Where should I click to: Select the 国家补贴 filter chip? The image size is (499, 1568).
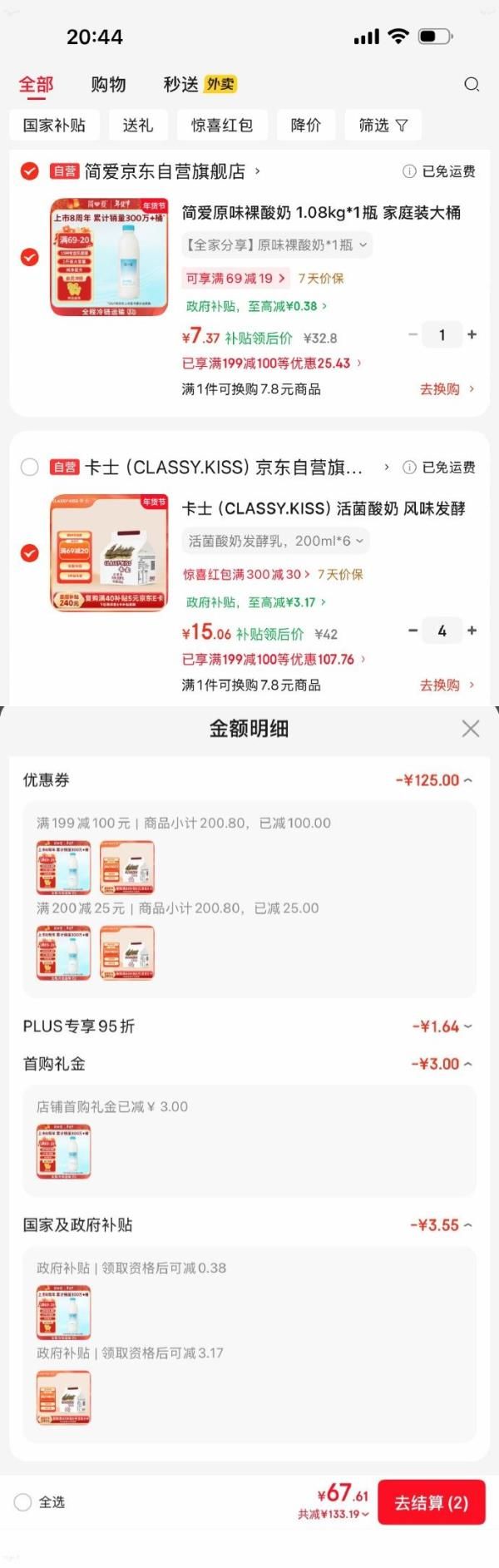(54, 125)
